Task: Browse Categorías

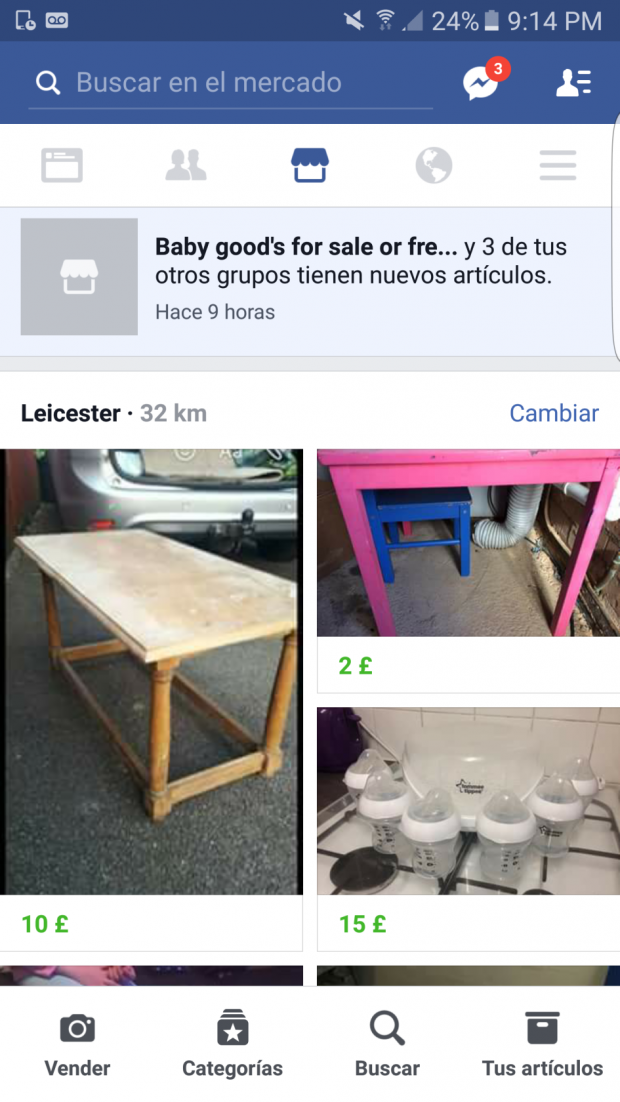Action: pos(233,1044)
